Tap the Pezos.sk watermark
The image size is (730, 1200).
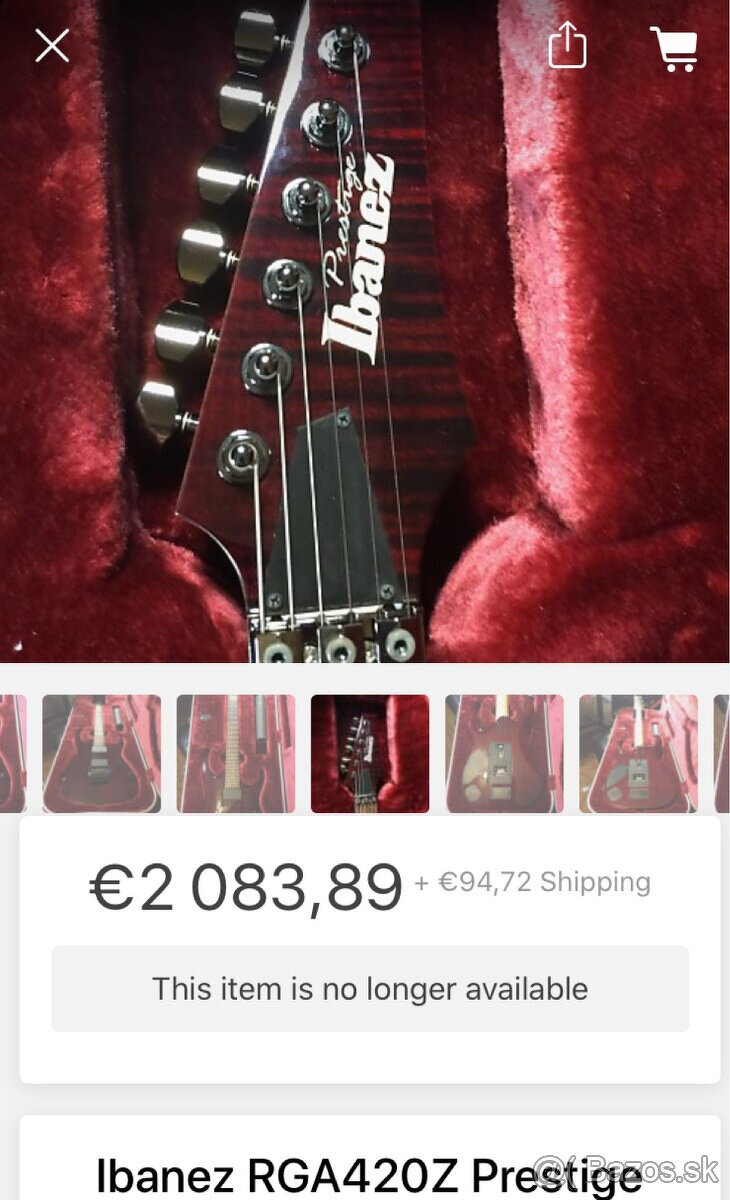point(650,1166)
